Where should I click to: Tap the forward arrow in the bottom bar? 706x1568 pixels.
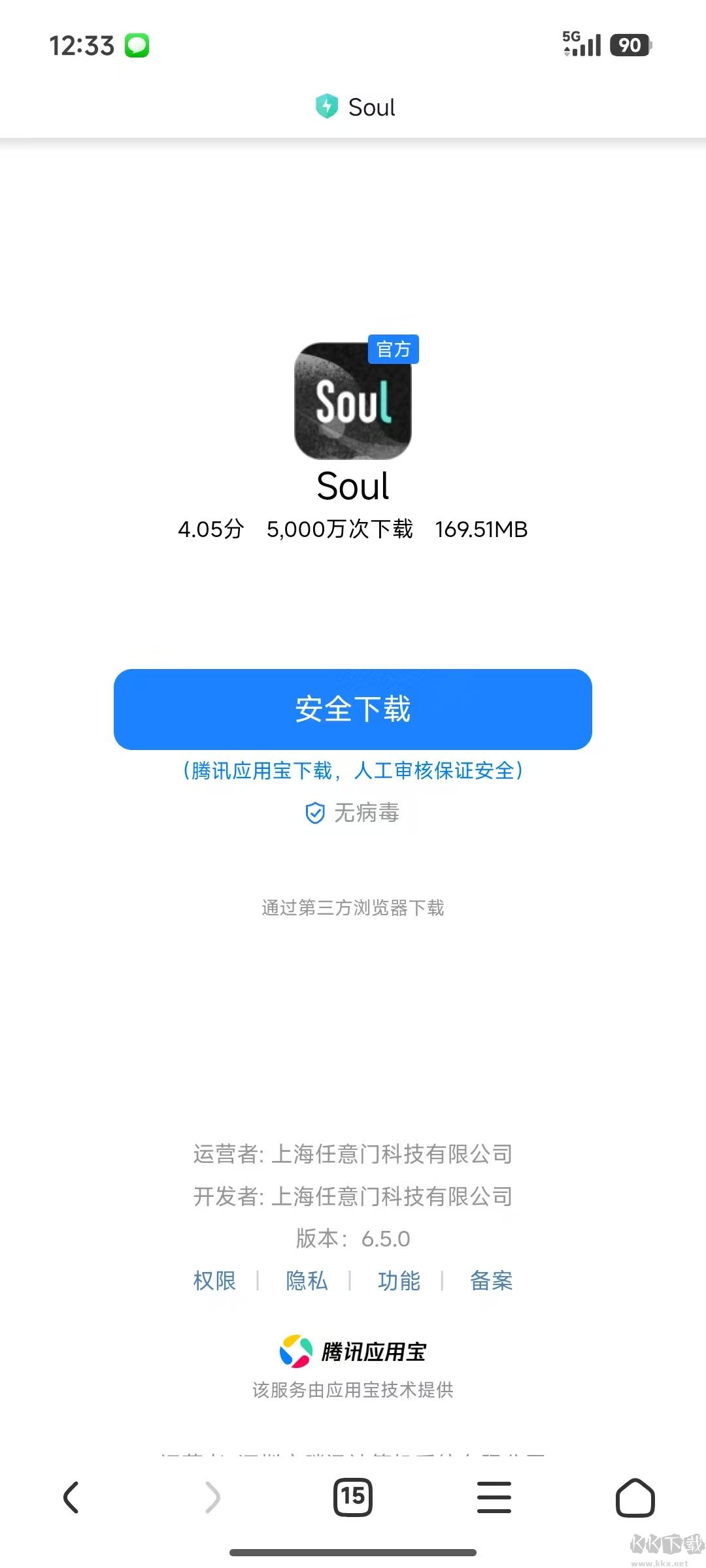pyautogui.click(x=212, y=1498)
